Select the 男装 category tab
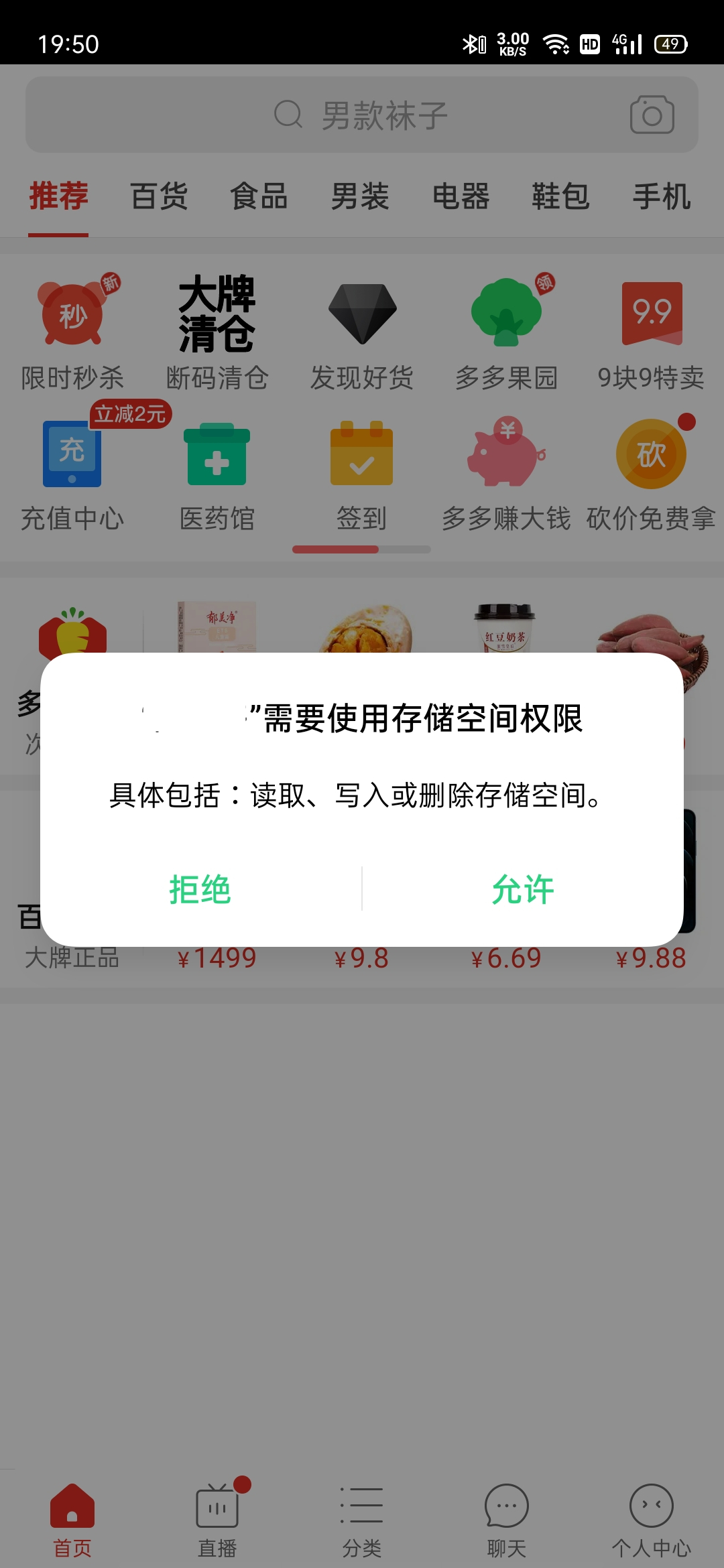The width and height of the screenshot is (724, 1568). coord(361,196)
